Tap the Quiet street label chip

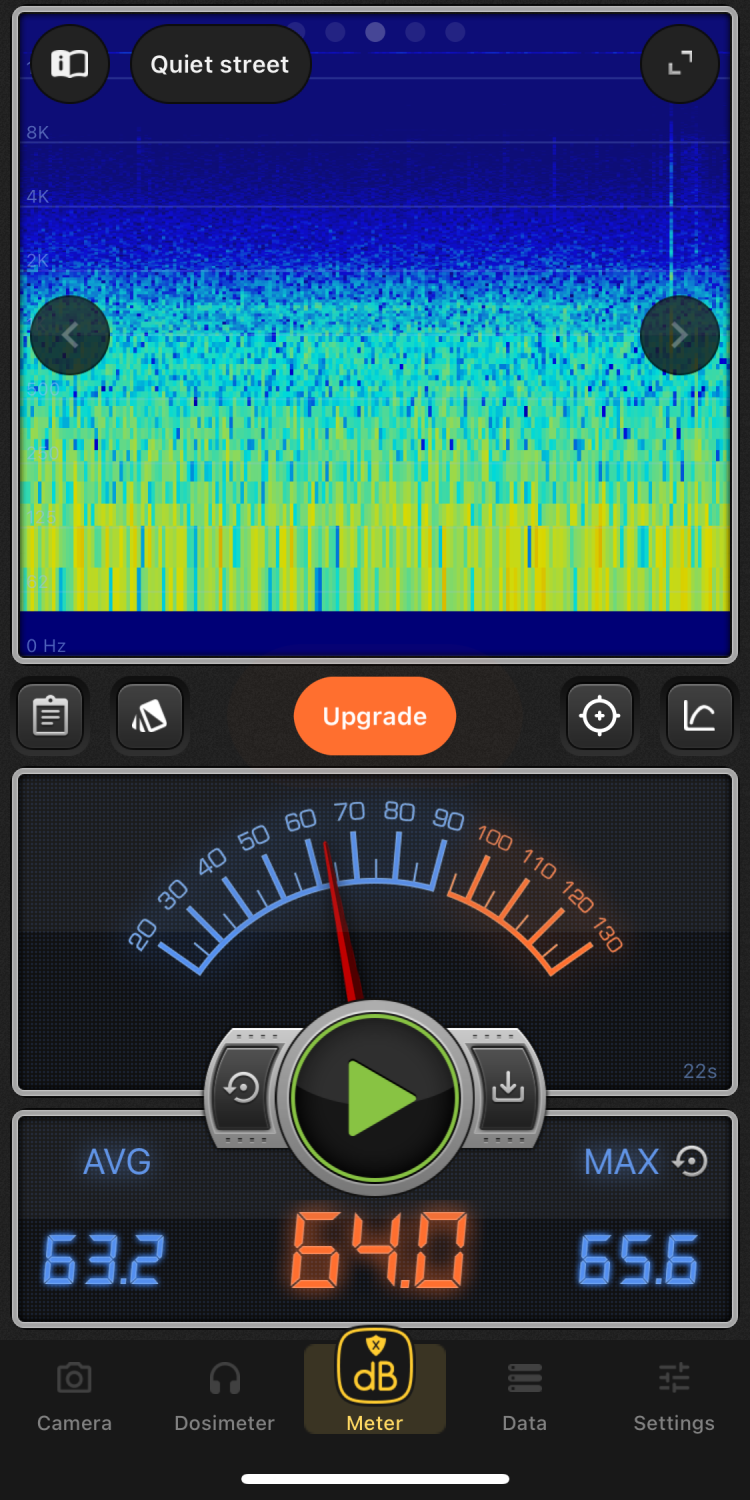(220, 65)
